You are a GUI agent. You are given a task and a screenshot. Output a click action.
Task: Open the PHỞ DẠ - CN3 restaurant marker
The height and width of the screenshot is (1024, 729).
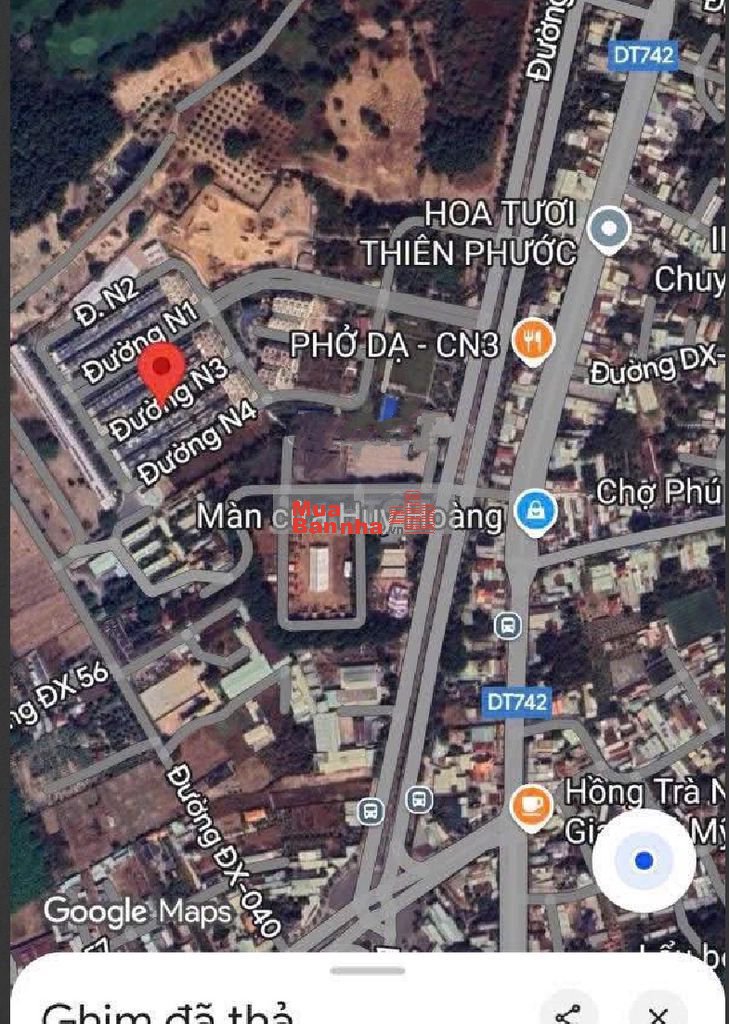[x=533, y=342]
